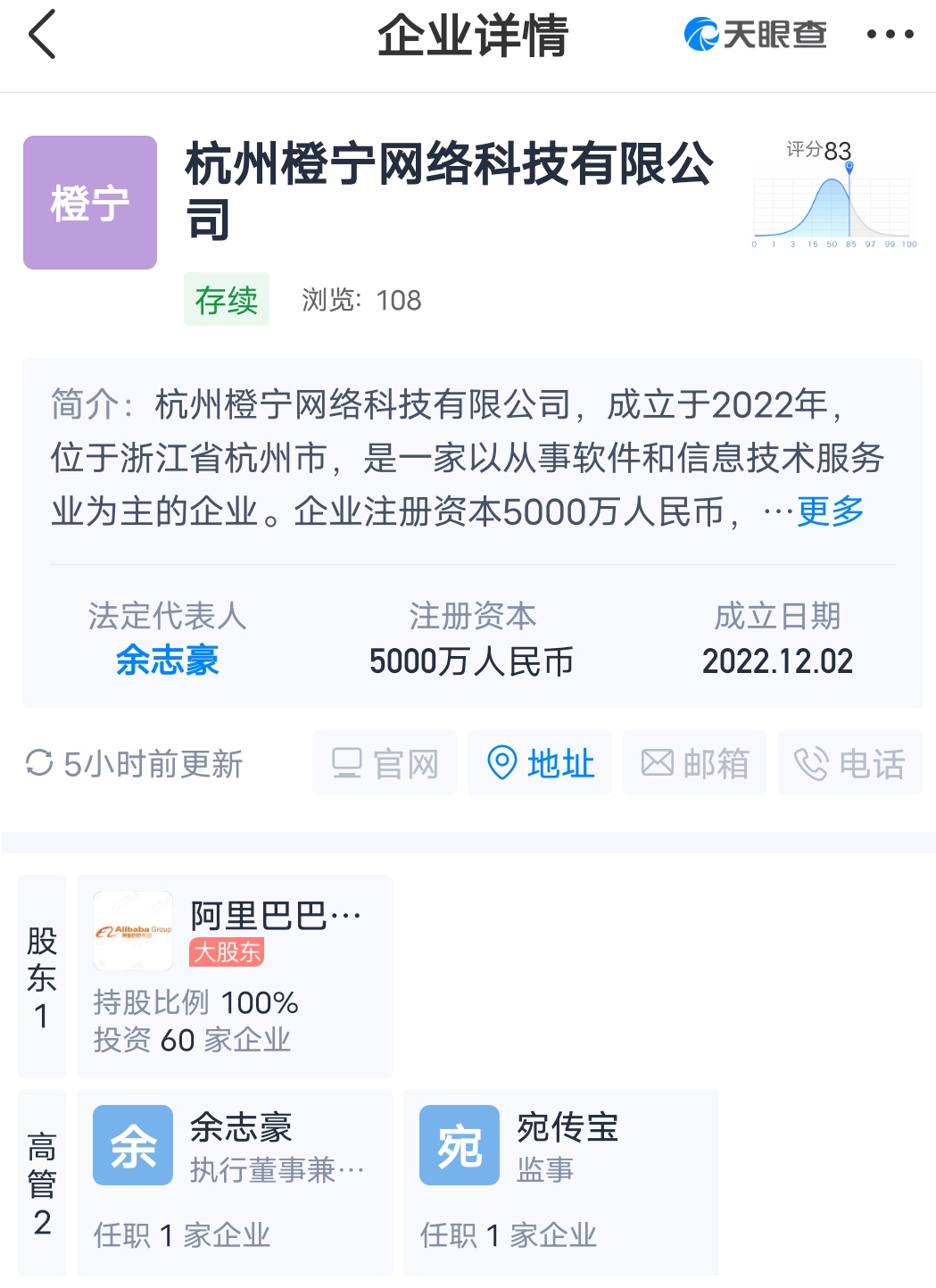Tap the 邮箱 email button

tap(694, 763)
